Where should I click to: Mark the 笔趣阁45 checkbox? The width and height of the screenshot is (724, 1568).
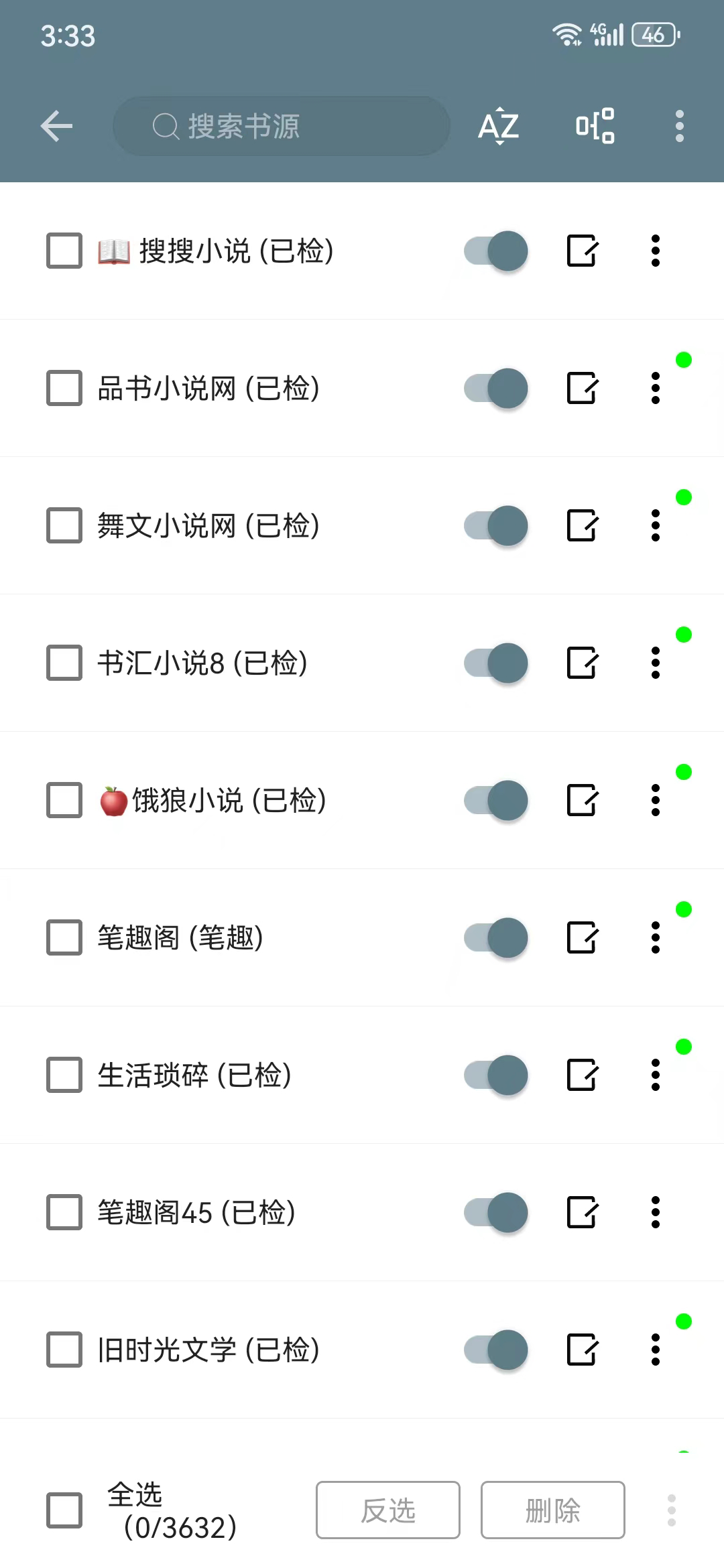coord(64,1212)
